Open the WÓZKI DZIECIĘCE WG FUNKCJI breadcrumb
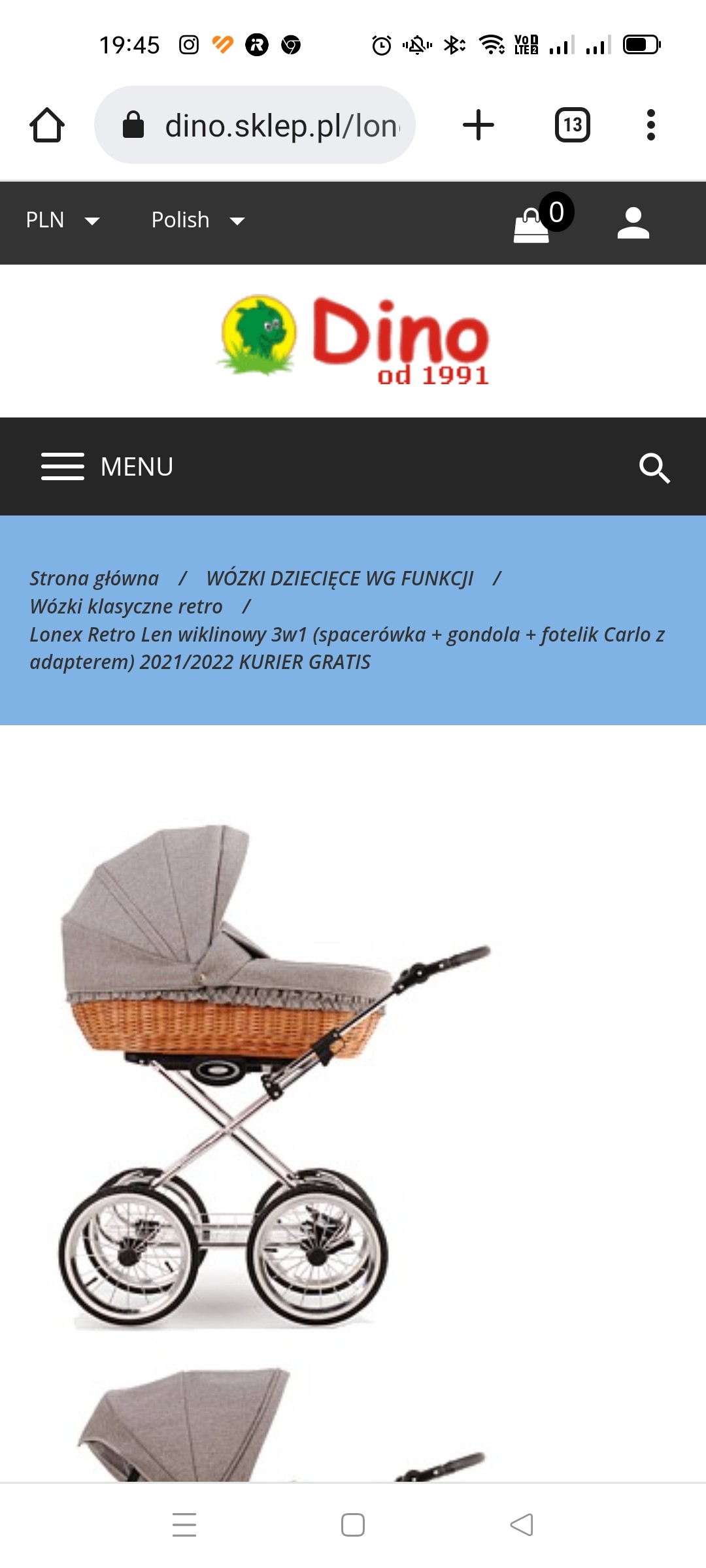Viewport: 706px width, 1568px height. pos(339,578)
